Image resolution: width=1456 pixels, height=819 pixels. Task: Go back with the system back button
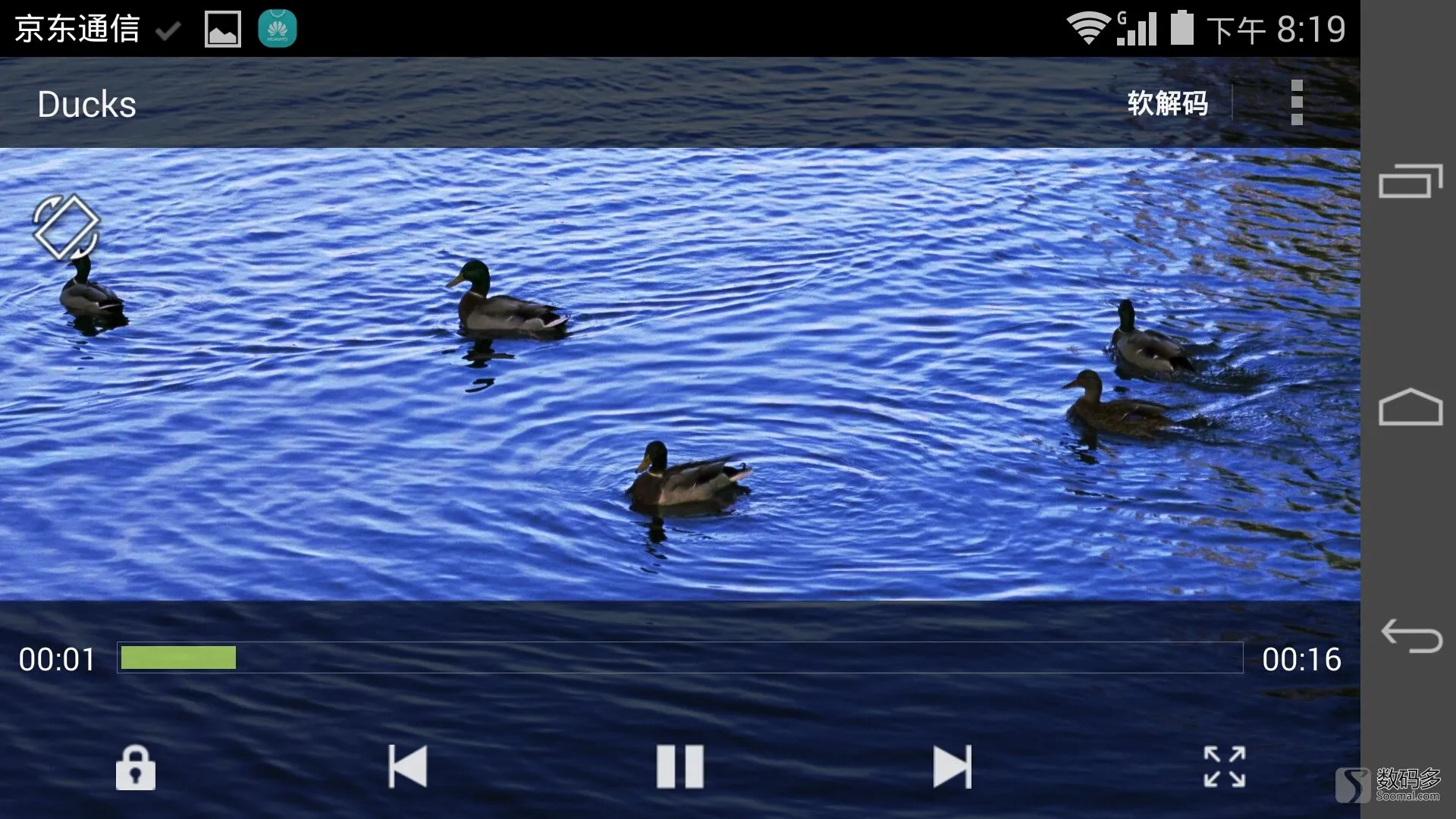1410,635
